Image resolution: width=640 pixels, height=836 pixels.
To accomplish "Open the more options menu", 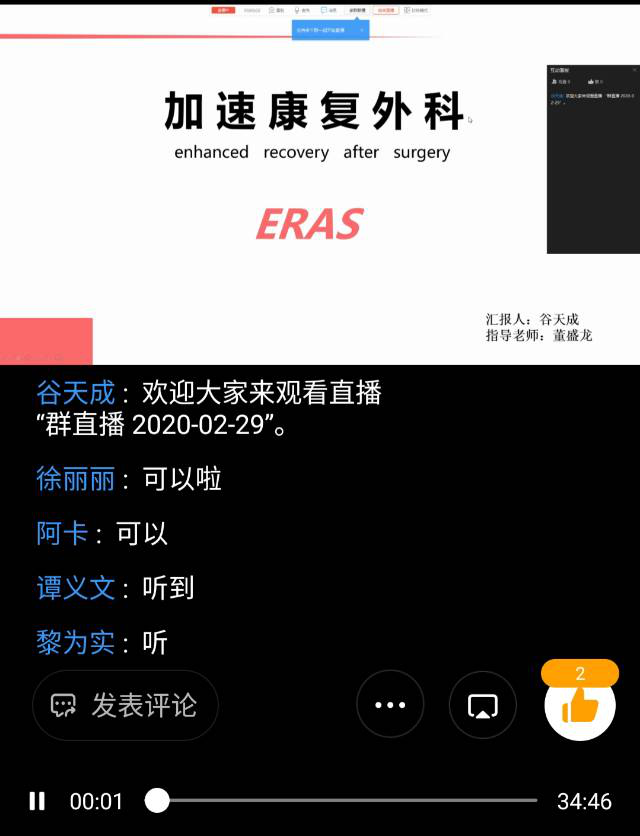I will 390,705.
